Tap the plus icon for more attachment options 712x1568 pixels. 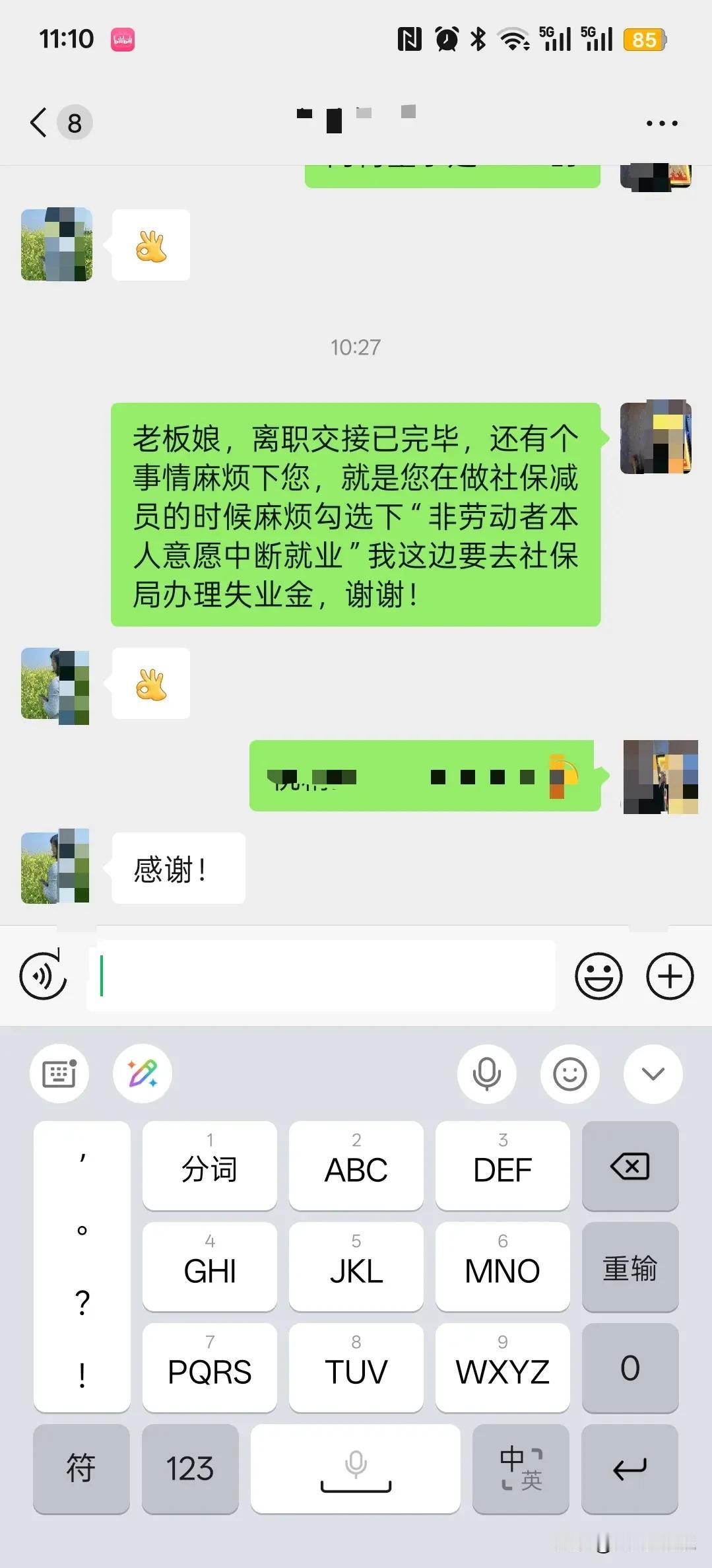pos(669,976)
